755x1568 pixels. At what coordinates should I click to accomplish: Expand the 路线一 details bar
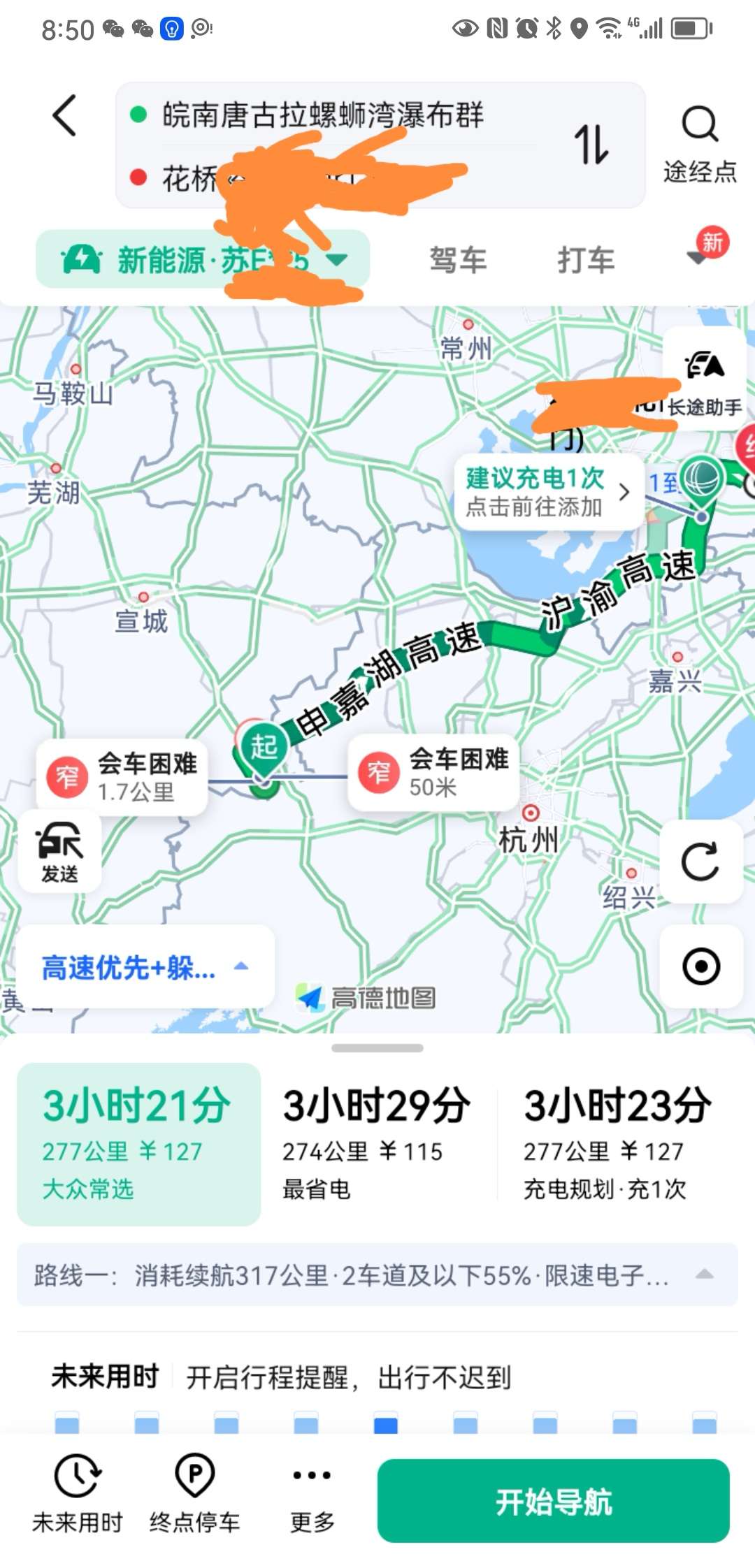point(377,1275)
